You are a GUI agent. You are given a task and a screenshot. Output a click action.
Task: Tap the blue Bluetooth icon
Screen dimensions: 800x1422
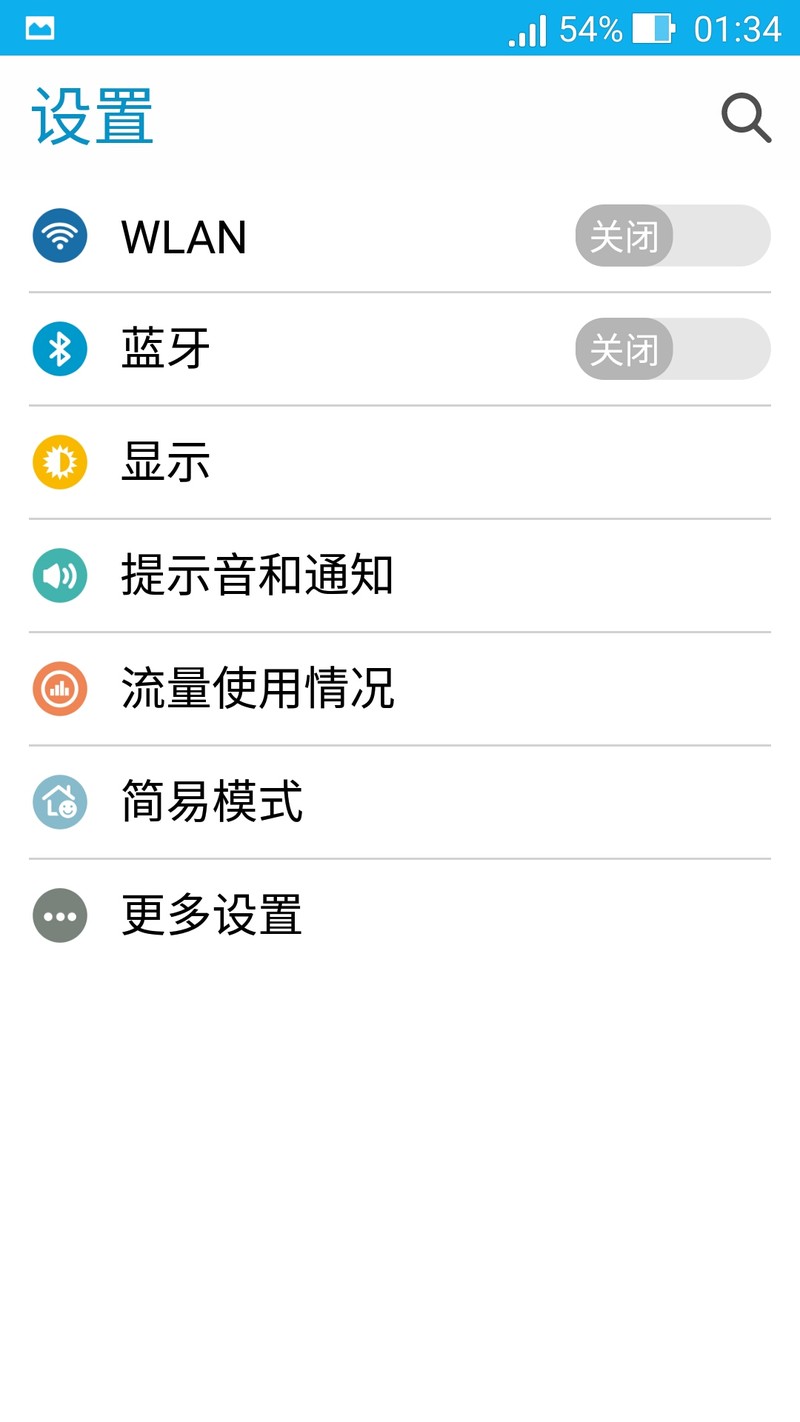[60, 349]
